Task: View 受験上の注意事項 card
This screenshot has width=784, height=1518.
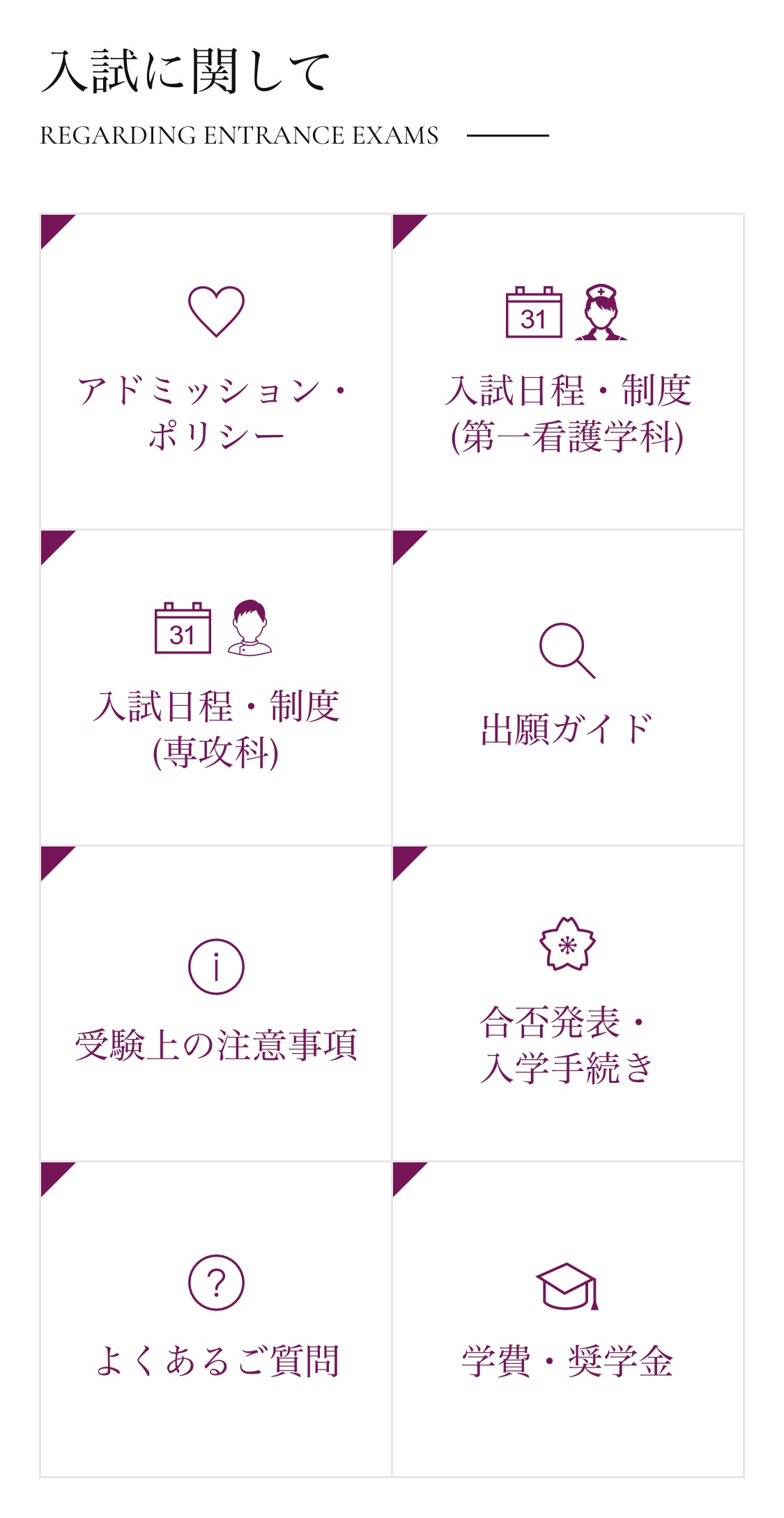Action: pos(216,1003)
